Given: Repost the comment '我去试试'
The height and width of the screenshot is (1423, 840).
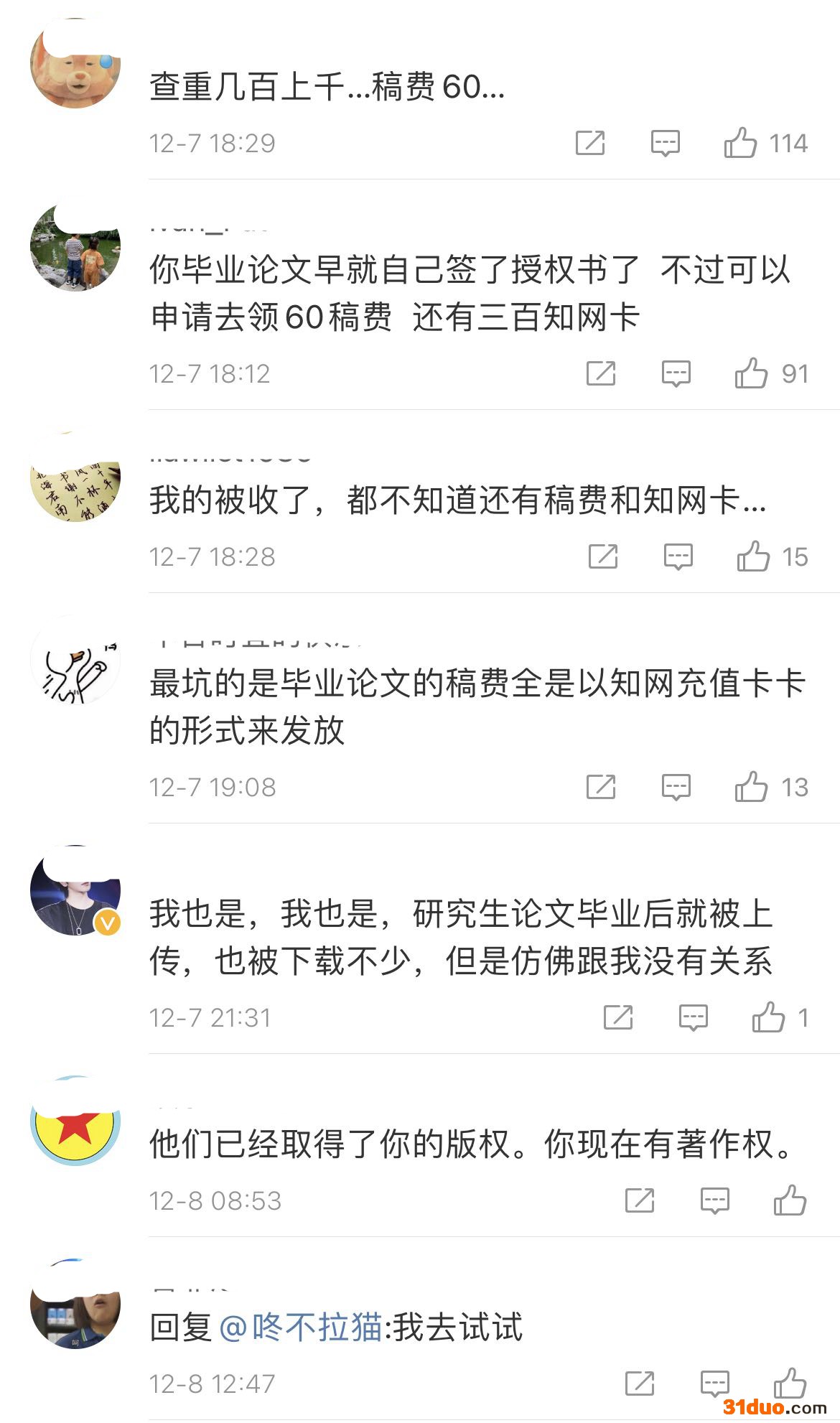Looking at the screenshot, I should coord(639,1383).
